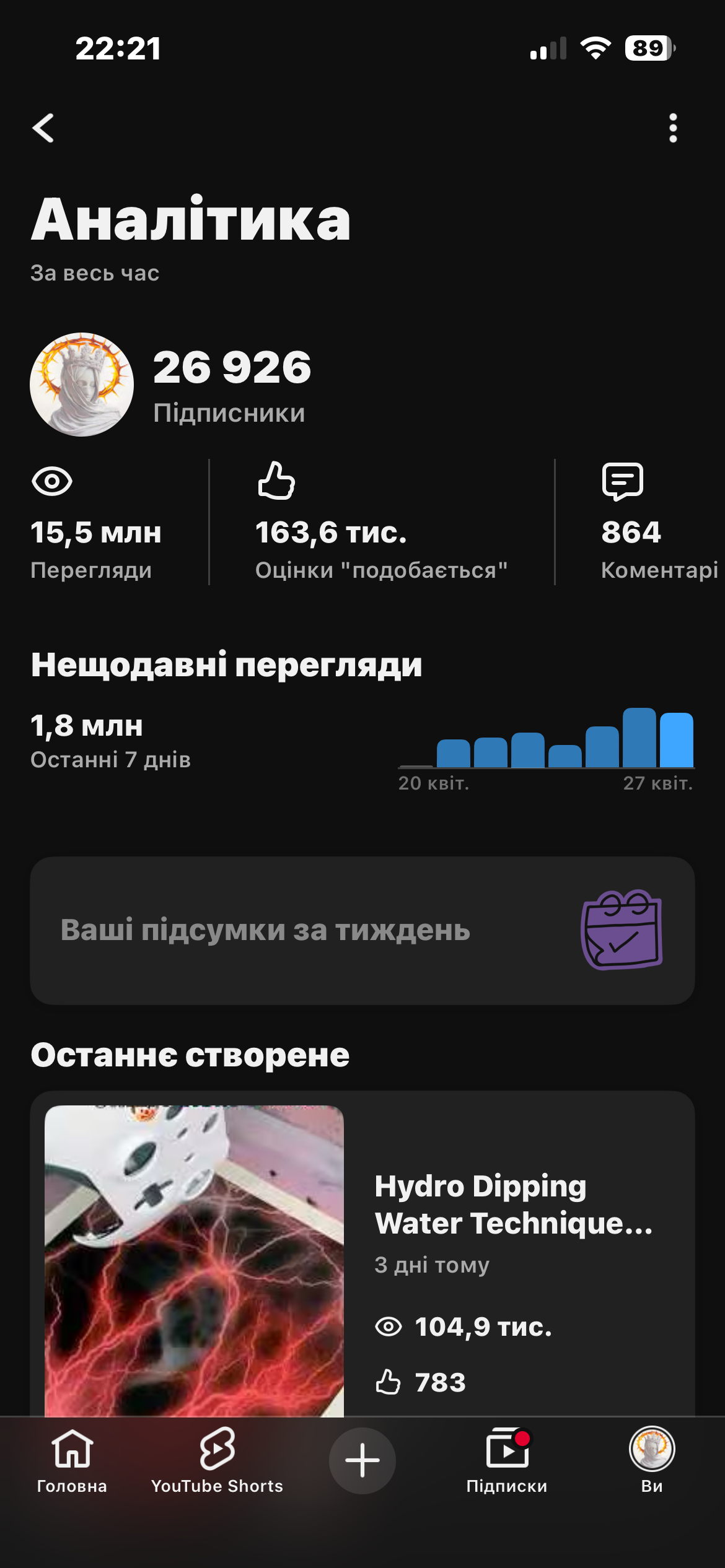The image size is (725, 1568).
Task: Switch to the YouTube Shorts tab
Action: pyautogui.click(x=217, y=1460)
